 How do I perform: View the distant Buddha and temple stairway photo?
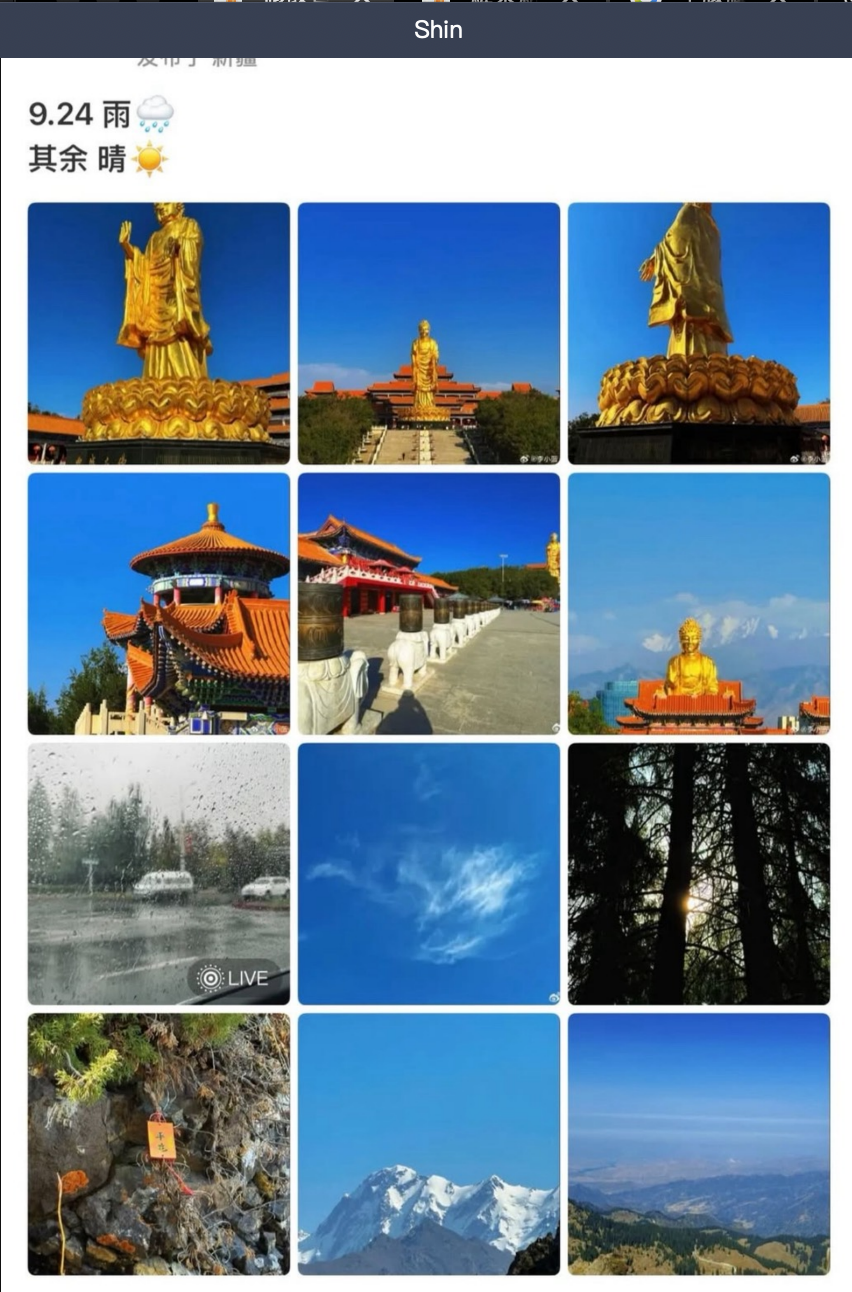429,333
